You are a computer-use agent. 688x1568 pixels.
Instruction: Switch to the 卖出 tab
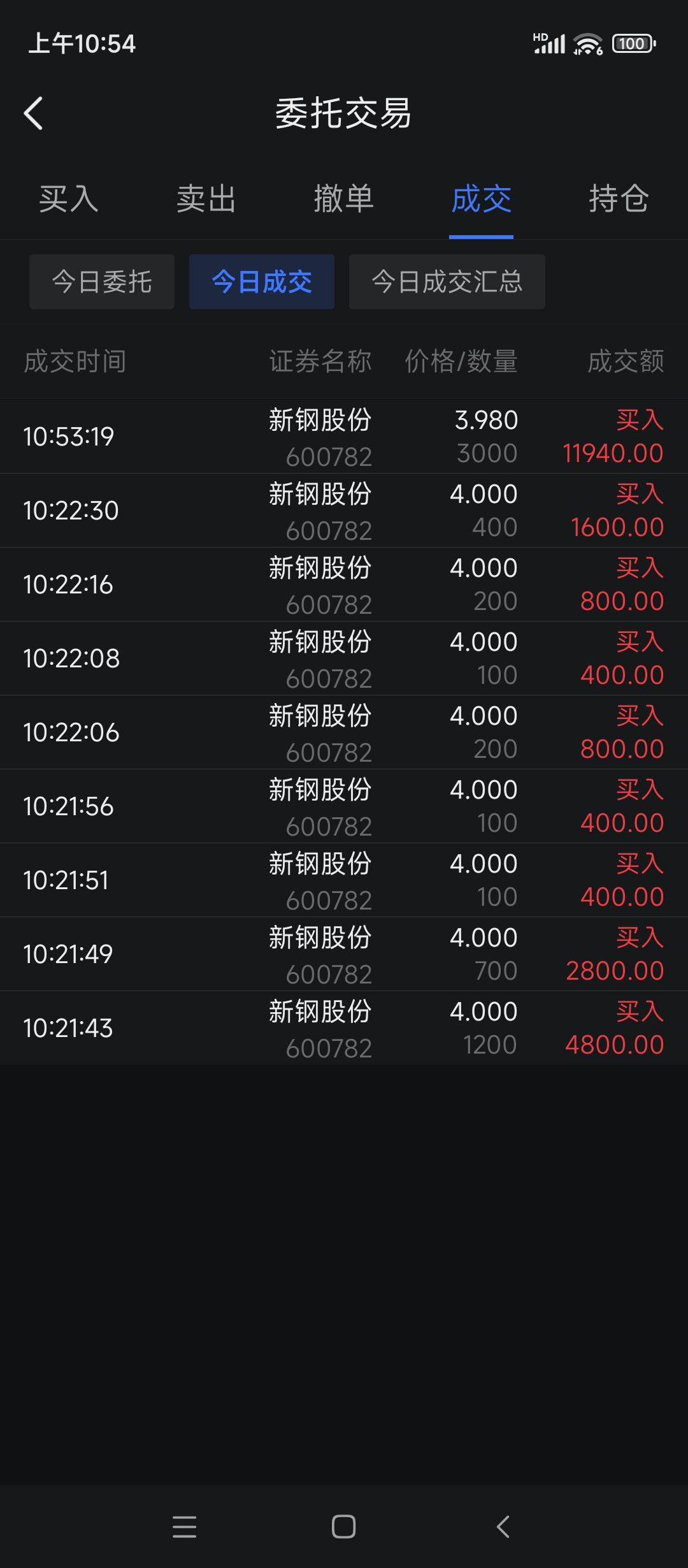click(206, 199)
